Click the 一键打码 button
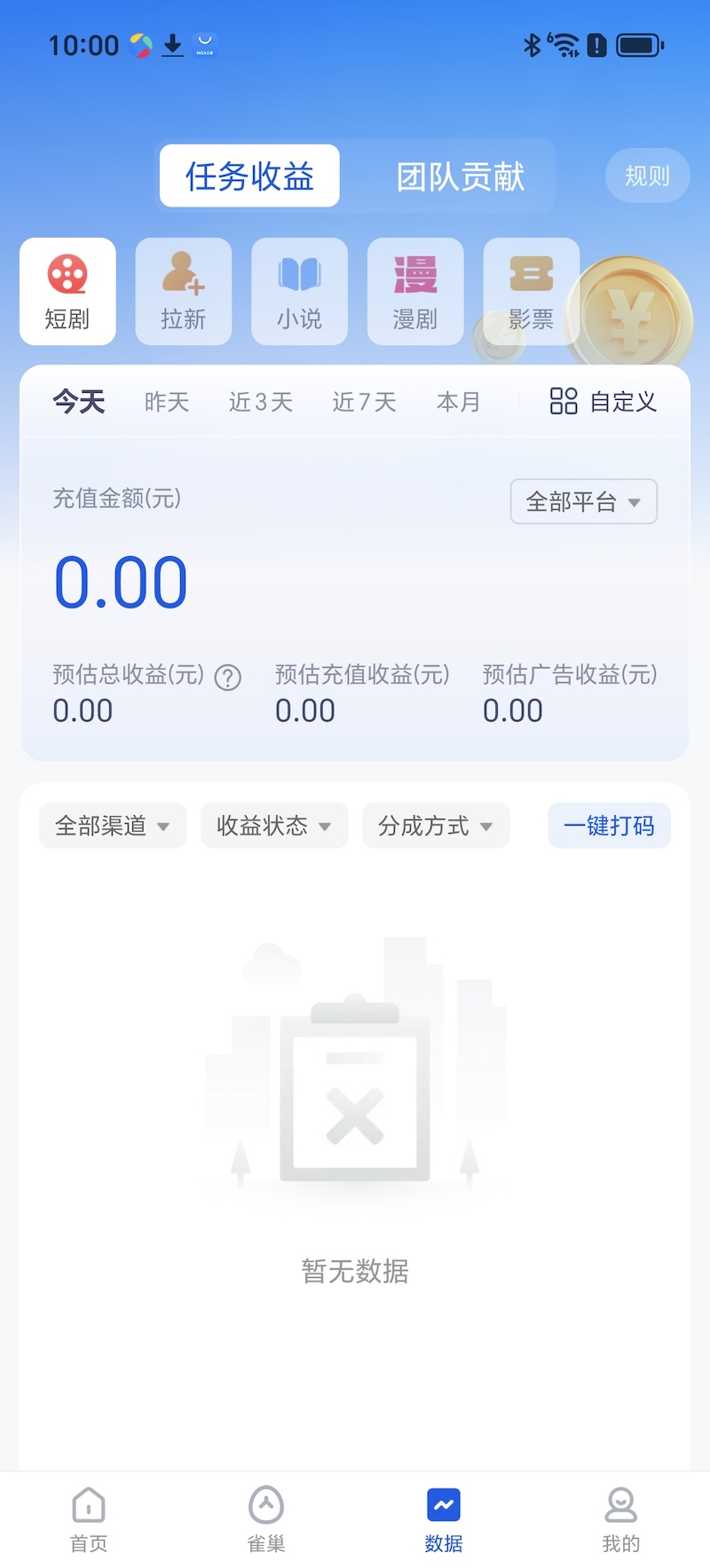The image size is (710, 1568). (x=609, y=825)
